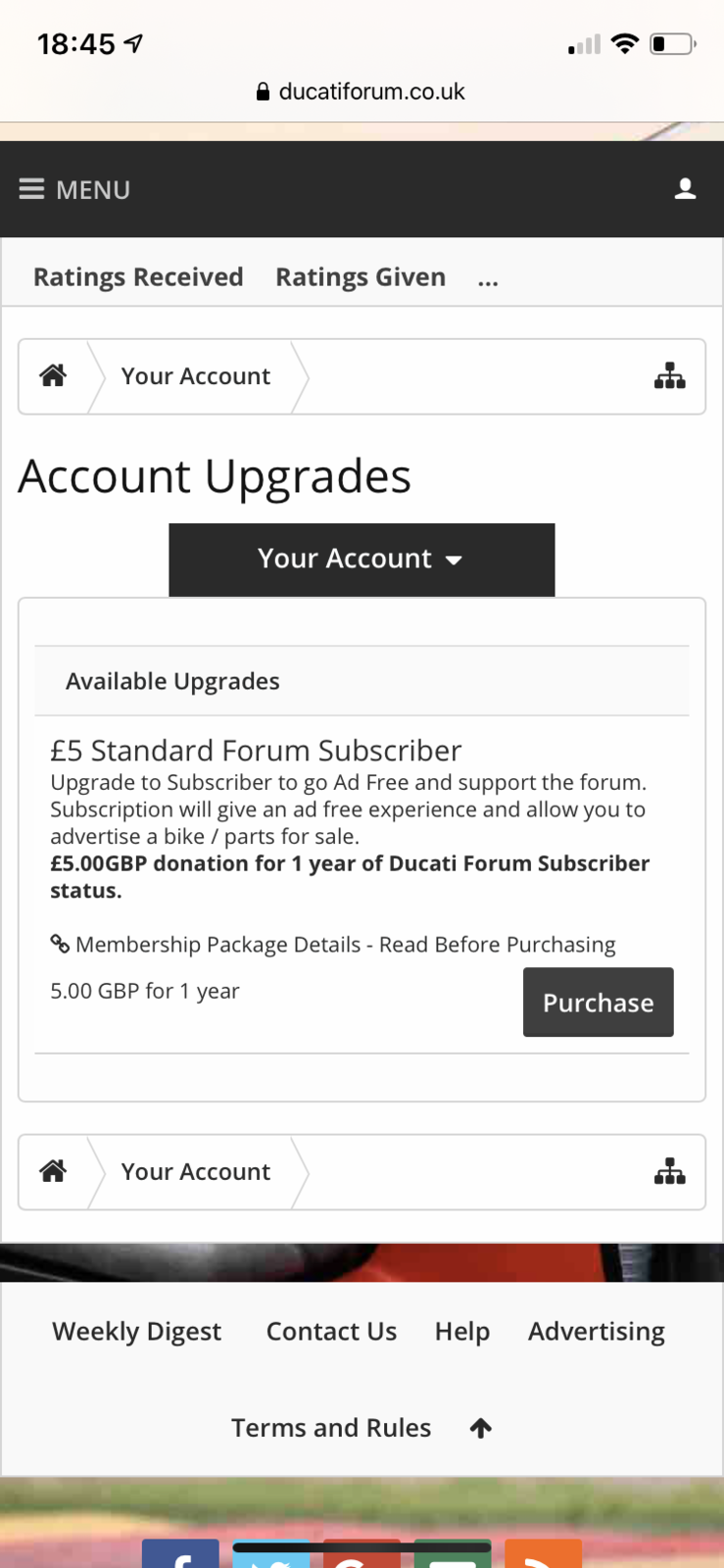Open Advertising footer link
Viewport: 724px width, 1568px height.
point(596,1331)
